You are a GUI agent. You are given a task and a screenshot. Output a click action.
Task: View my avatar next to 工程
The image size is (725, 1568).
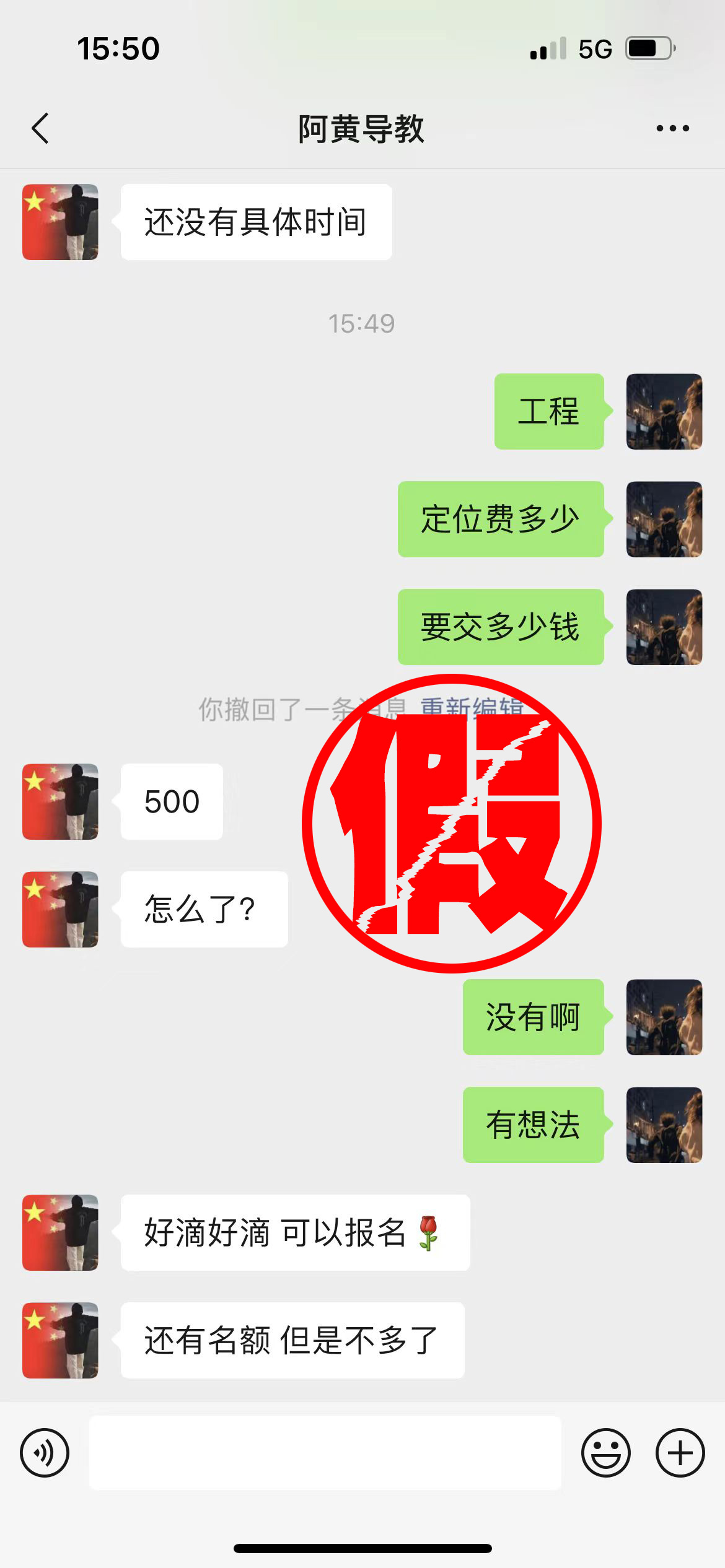pos(664,411)
